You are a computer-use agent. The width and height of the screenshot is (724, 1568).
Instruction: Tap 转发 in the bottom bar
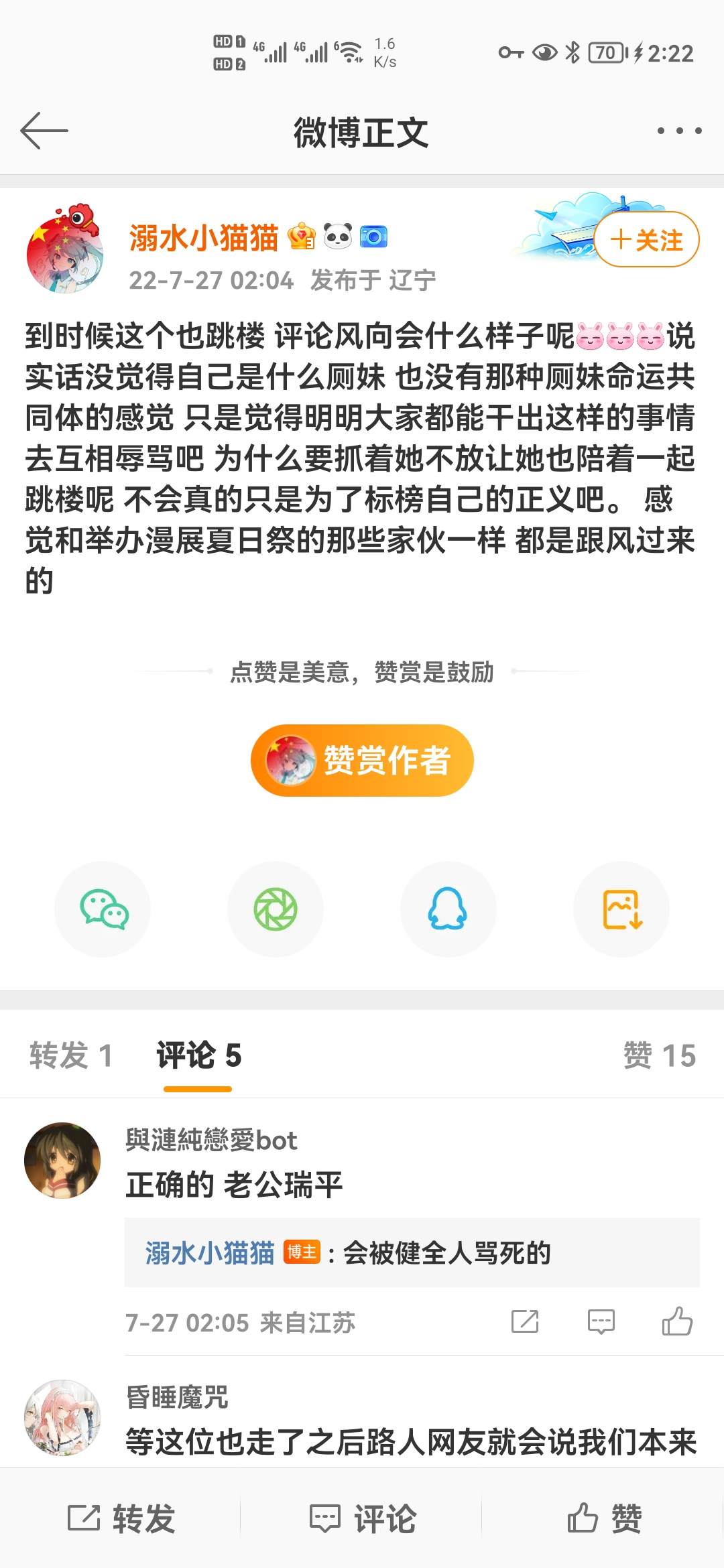[x=121, y=1518]
